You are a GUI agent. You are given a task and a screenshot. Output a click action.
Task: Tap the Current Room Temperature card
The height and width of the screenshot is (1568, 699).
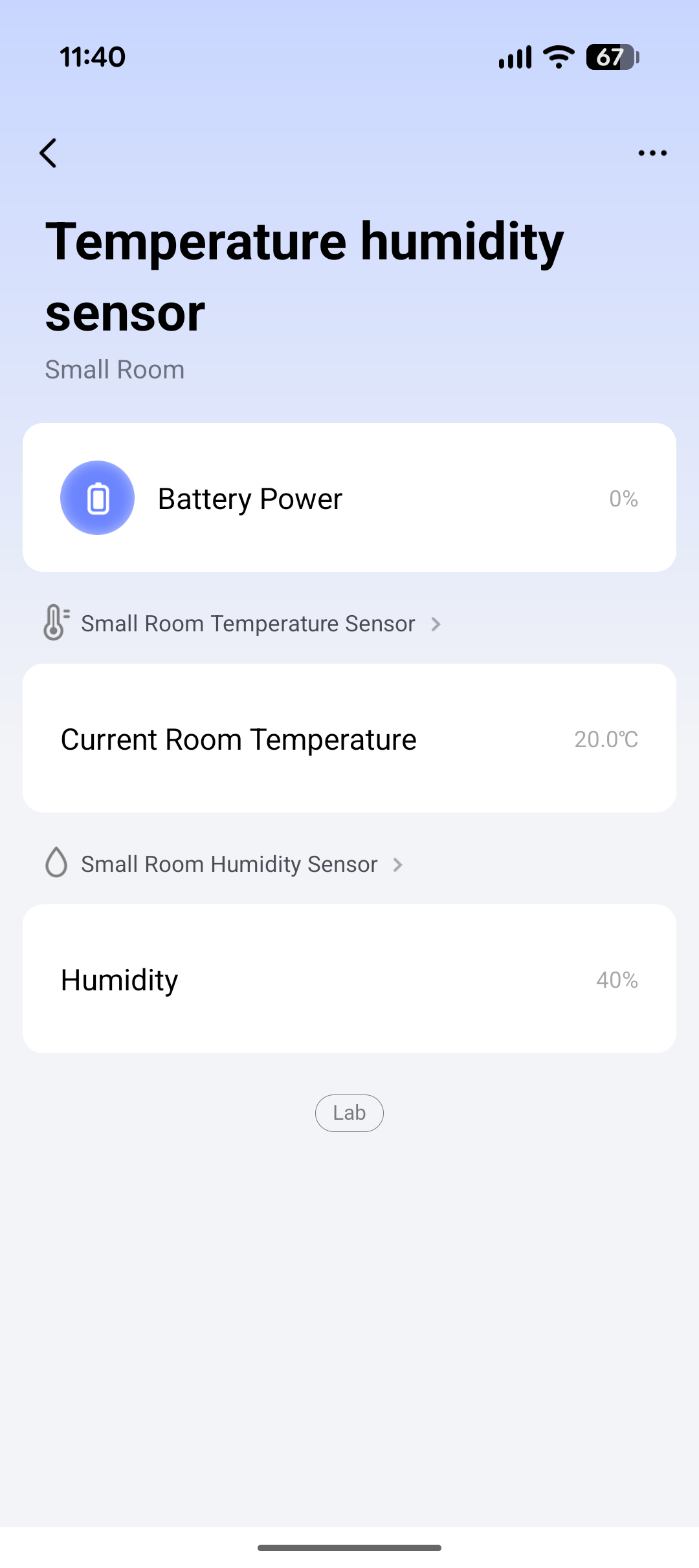pos(349,739)
